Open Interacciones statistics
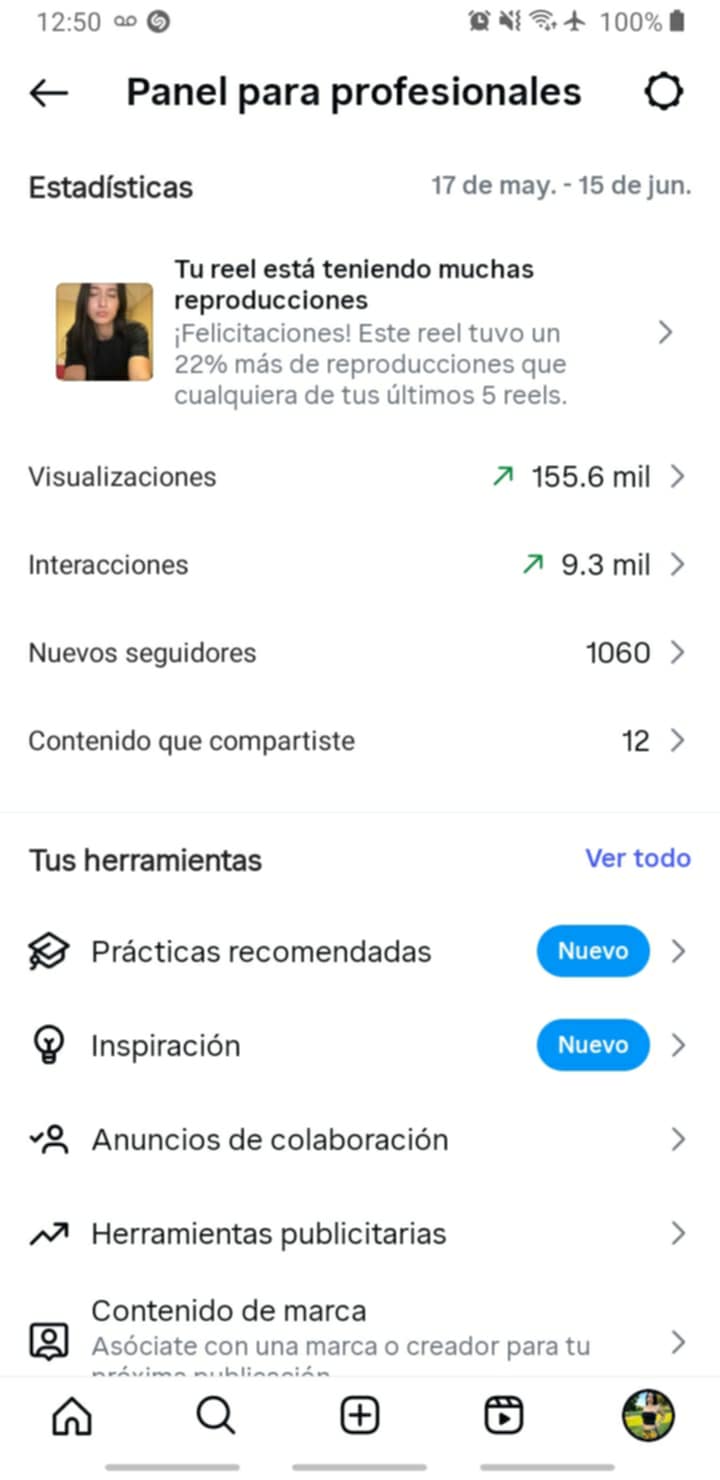The image size is (720, 1480). point(360,565)
